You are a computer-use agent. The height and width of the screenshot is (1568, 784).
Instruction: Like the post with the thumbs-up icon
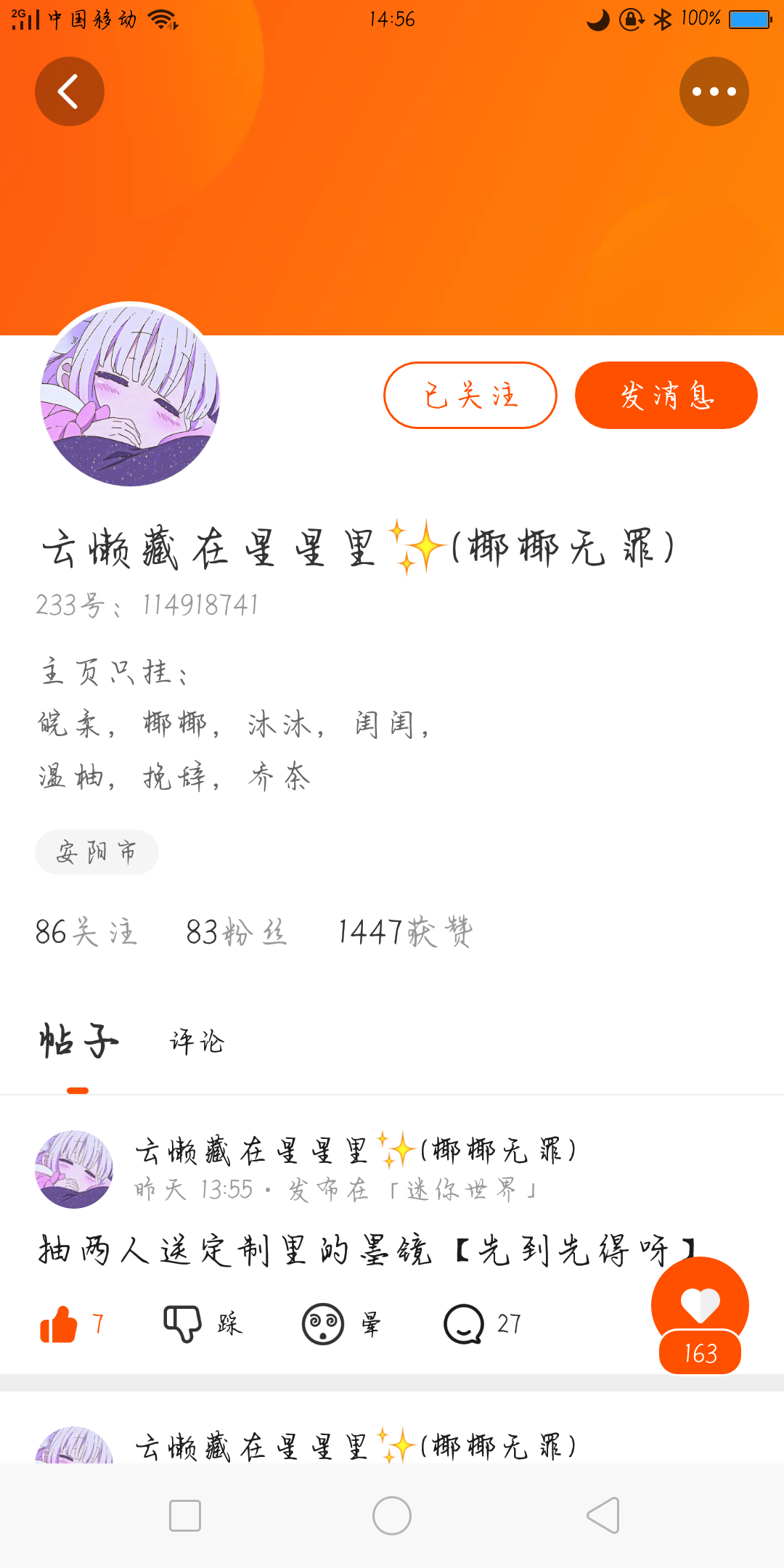click(60, 1324)
